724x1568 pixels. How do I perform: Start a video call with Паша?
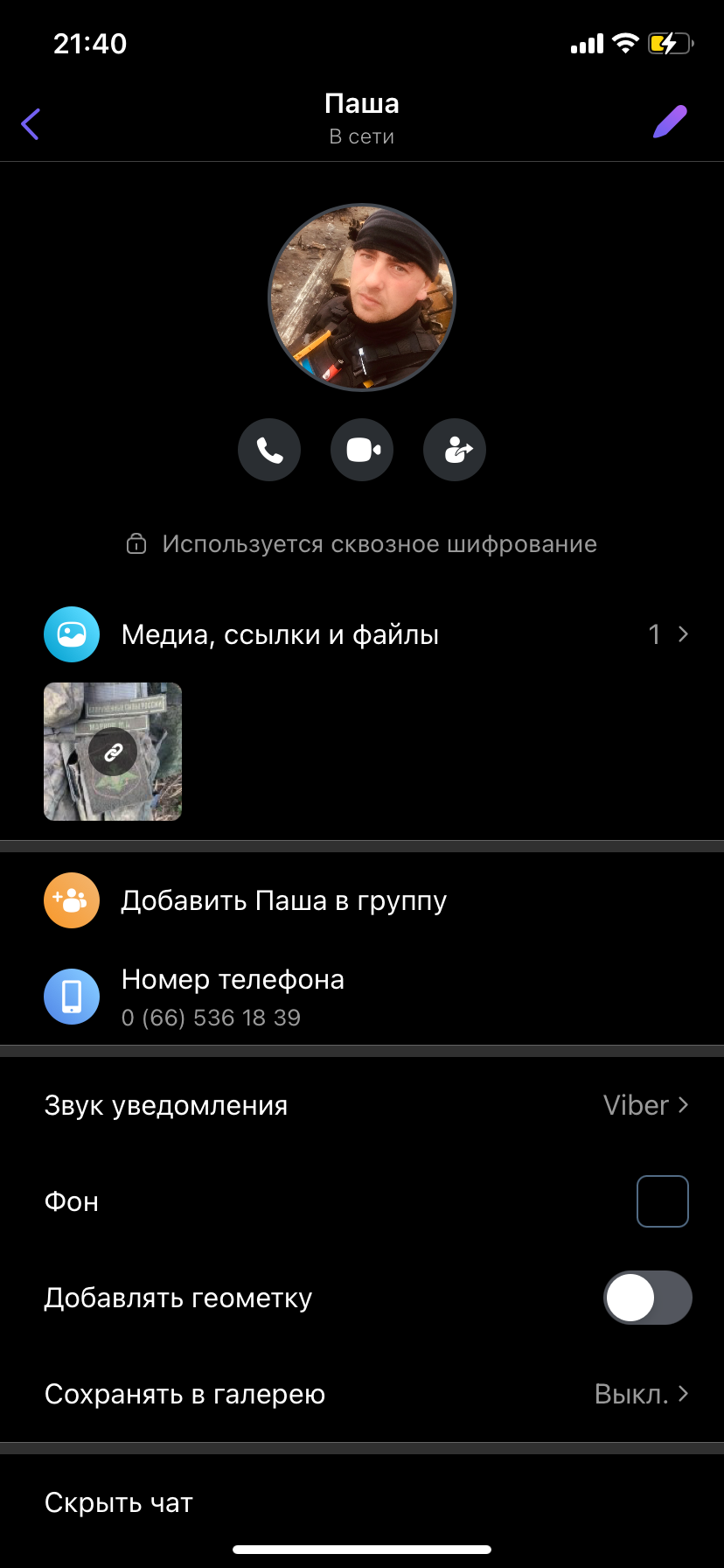[362, 450]
